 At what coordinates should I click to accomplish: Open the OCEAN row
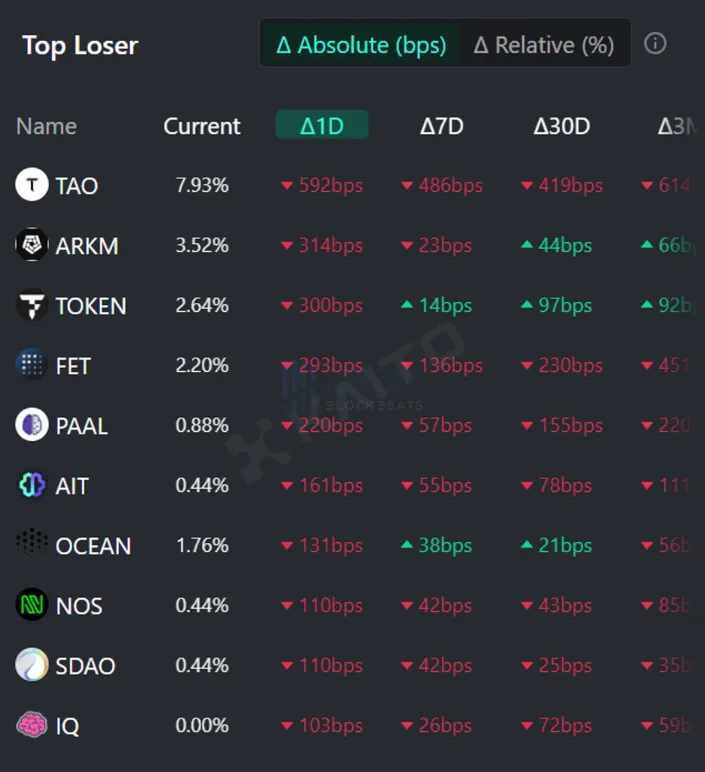tap(93, 546)
